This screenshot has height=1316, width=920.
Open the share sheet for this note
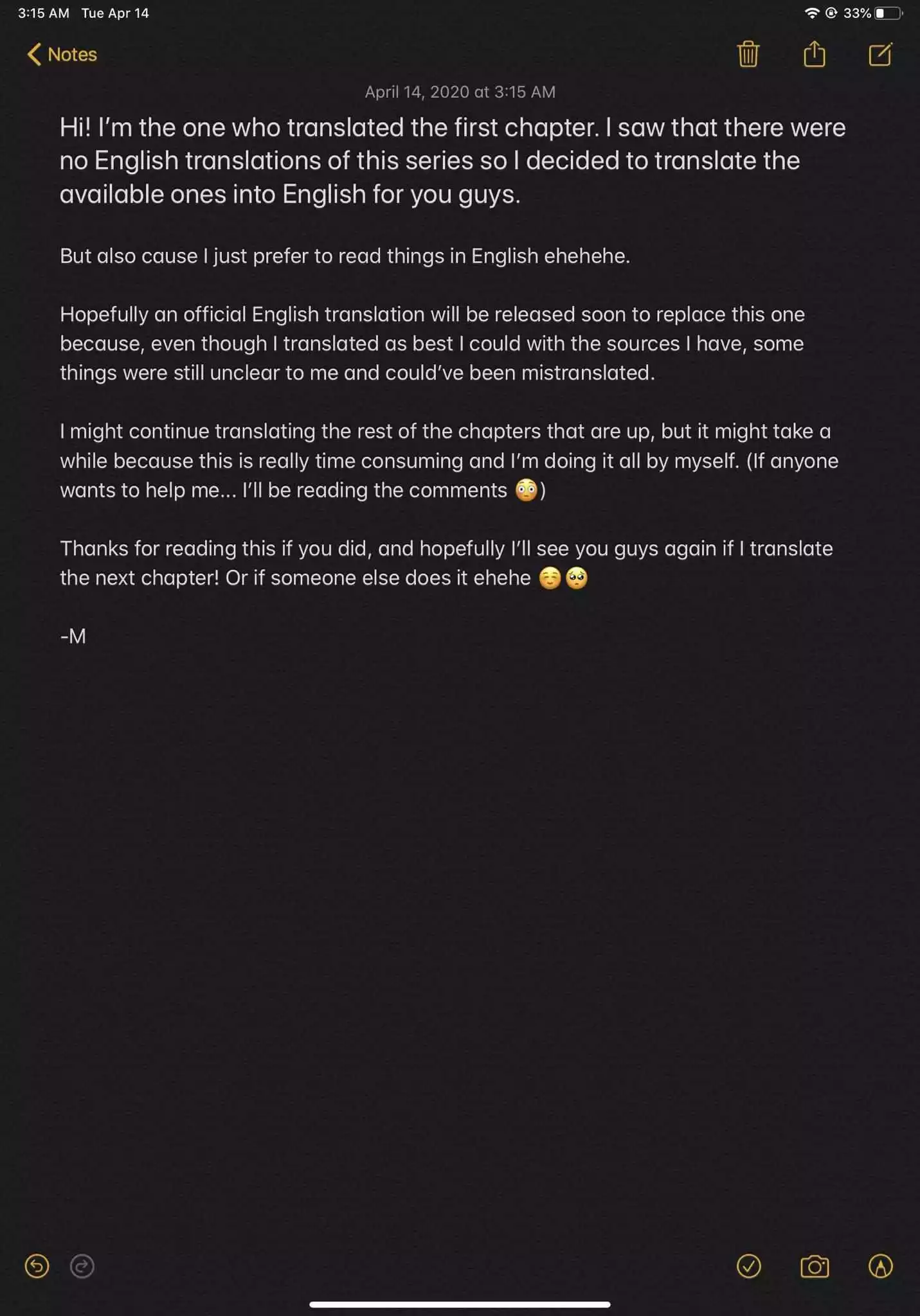pyautogui.click(x=814, y=54)
